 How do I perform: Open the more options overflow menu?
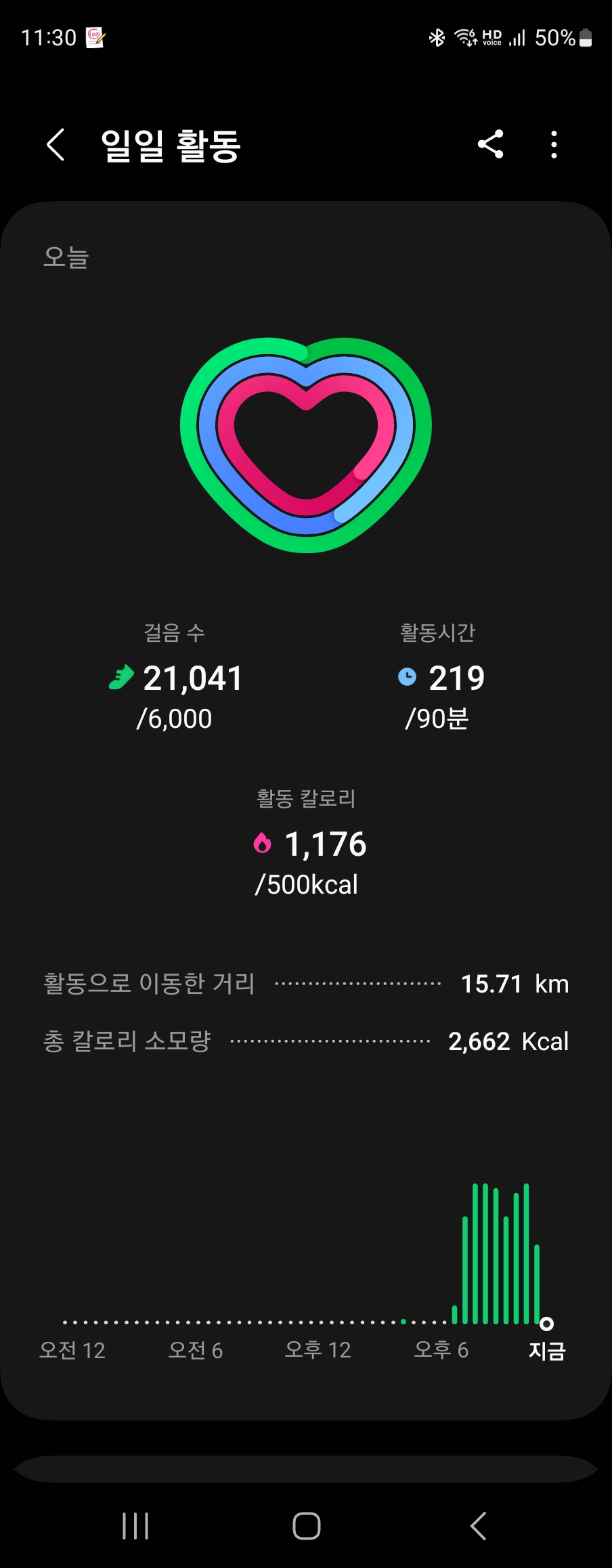coord(554,144)
